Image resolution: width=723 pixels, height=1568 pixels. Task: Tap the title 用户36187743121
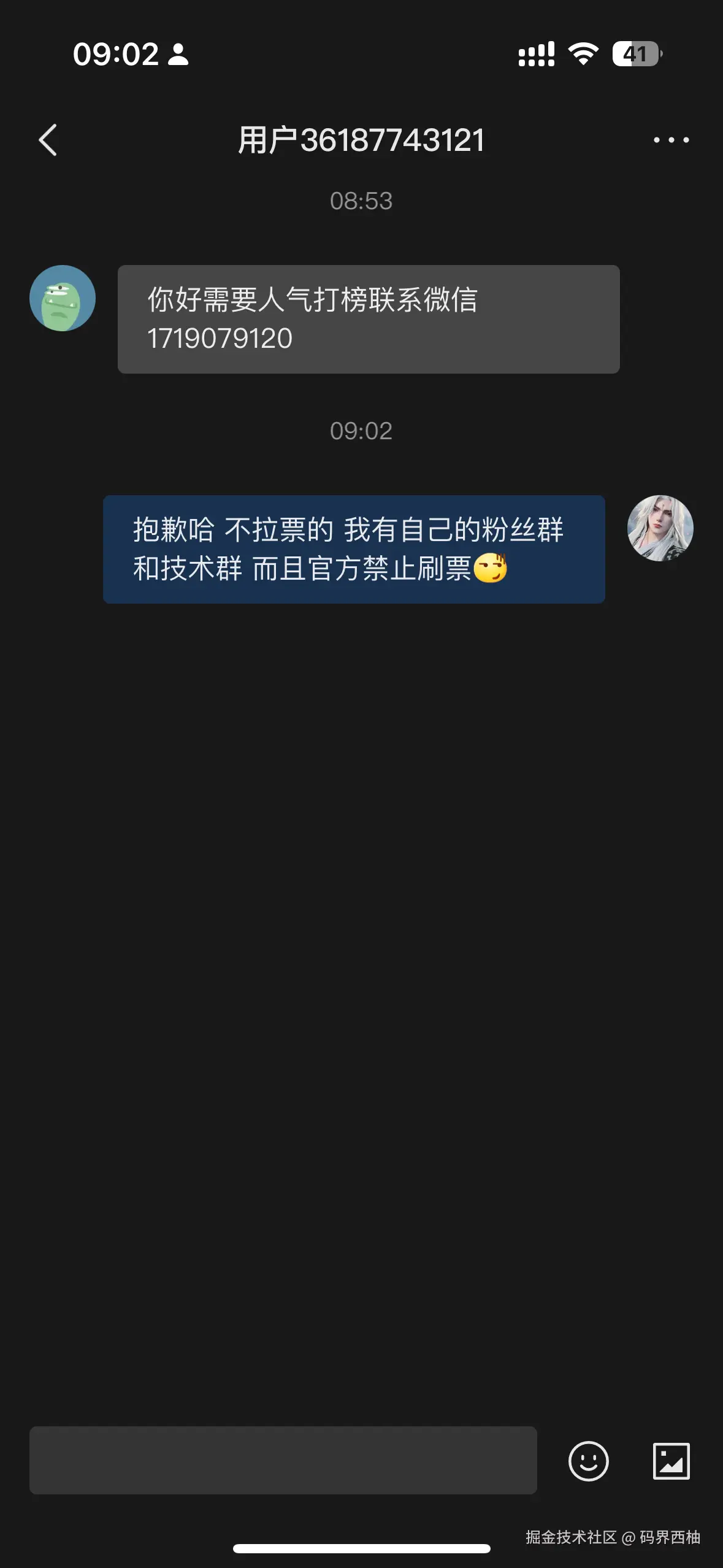361,140
